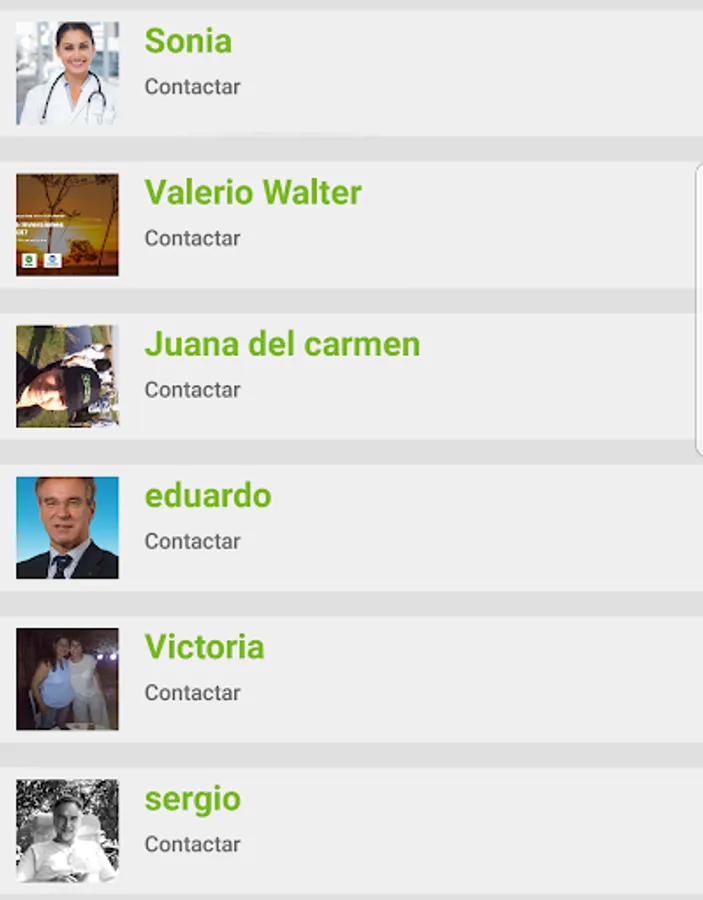The image size is (703, 900).
Task: Choose sergio from the list
Action: (350, 830)
